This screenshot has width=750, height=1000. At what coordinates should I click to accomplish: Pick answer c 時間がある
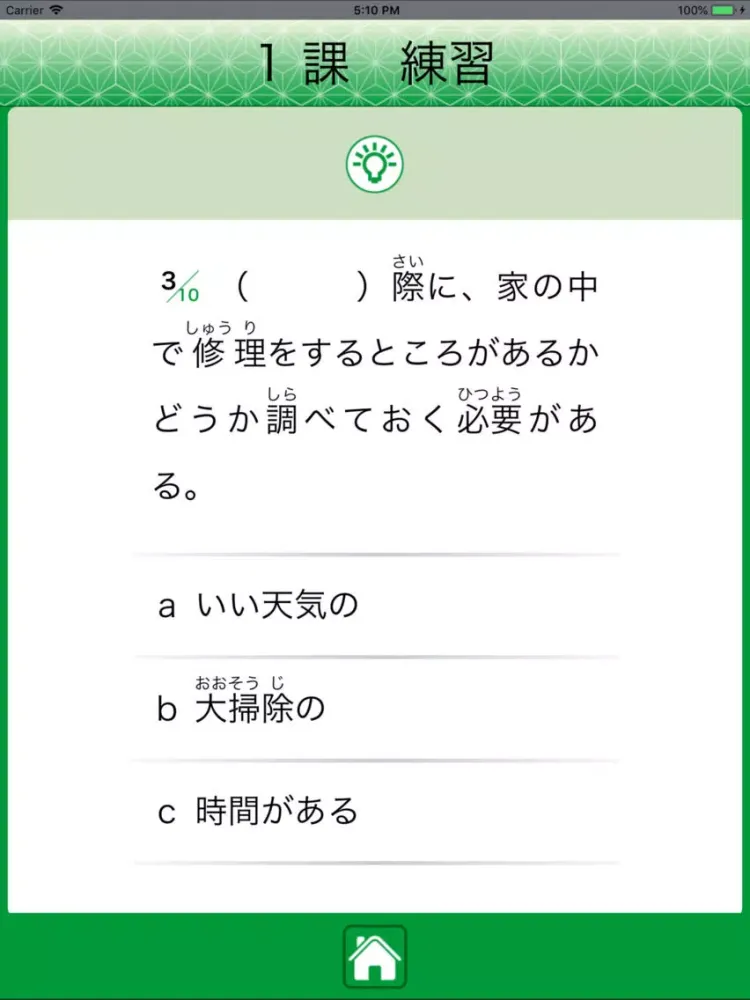[375, 812]
